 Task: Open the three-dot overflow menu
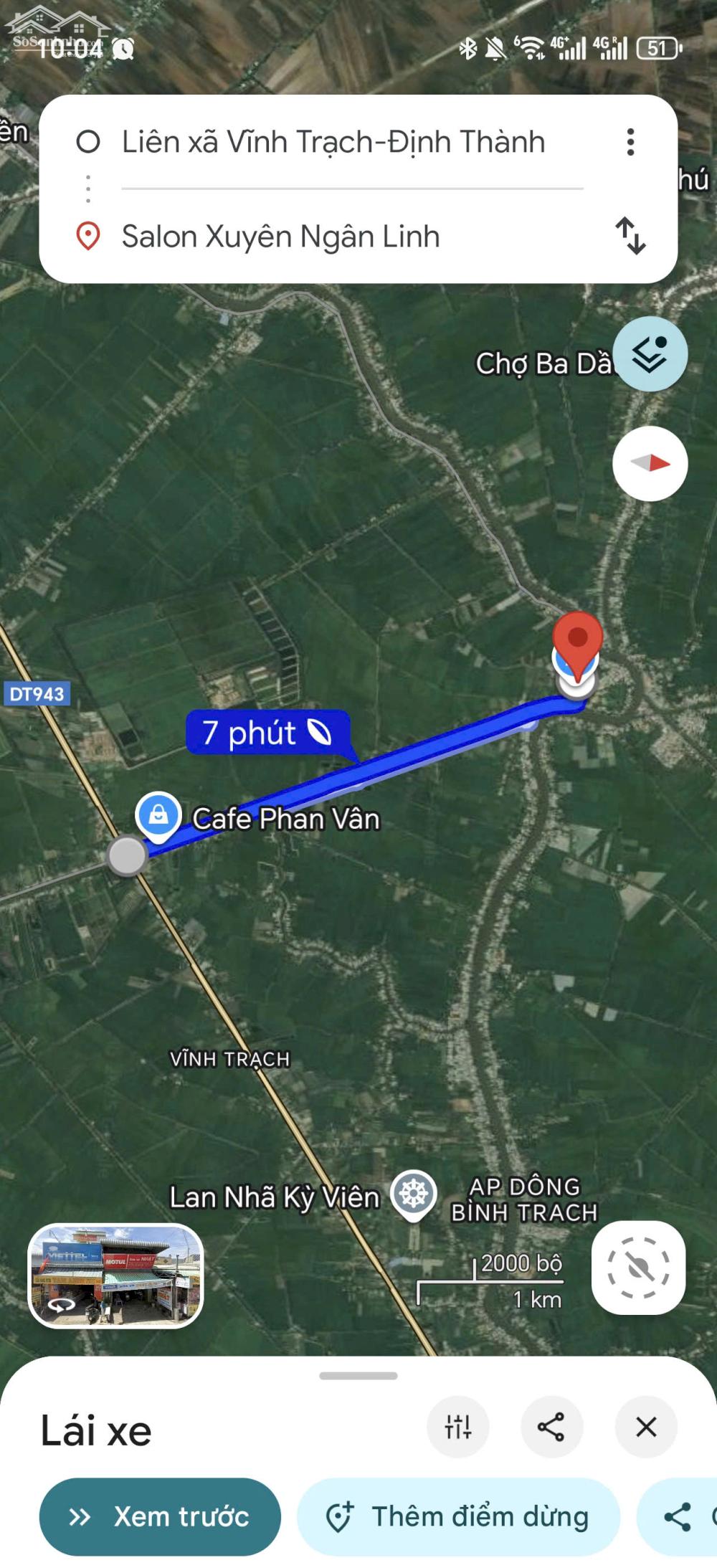click(630, 142)
